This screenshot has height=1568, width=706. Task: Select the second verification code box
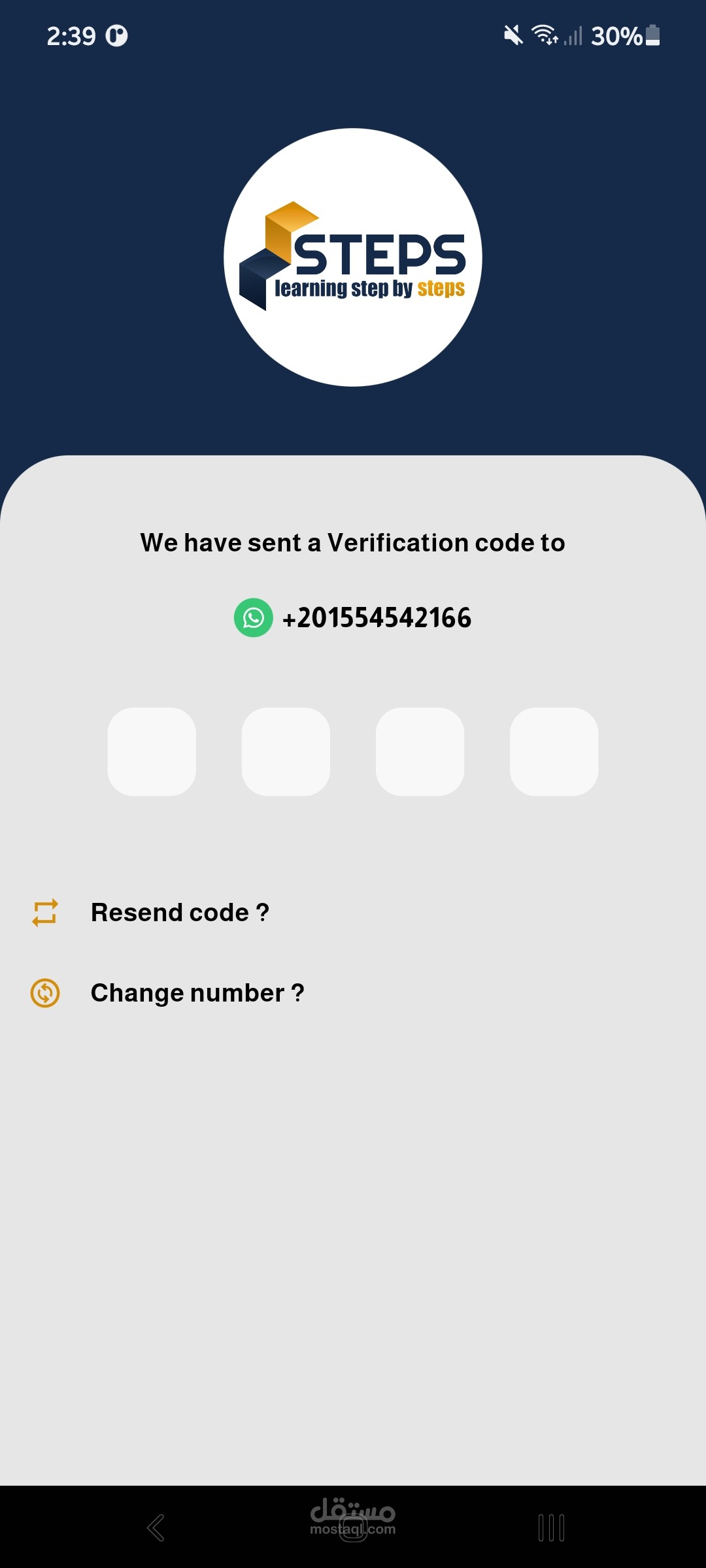pos(286,751)
